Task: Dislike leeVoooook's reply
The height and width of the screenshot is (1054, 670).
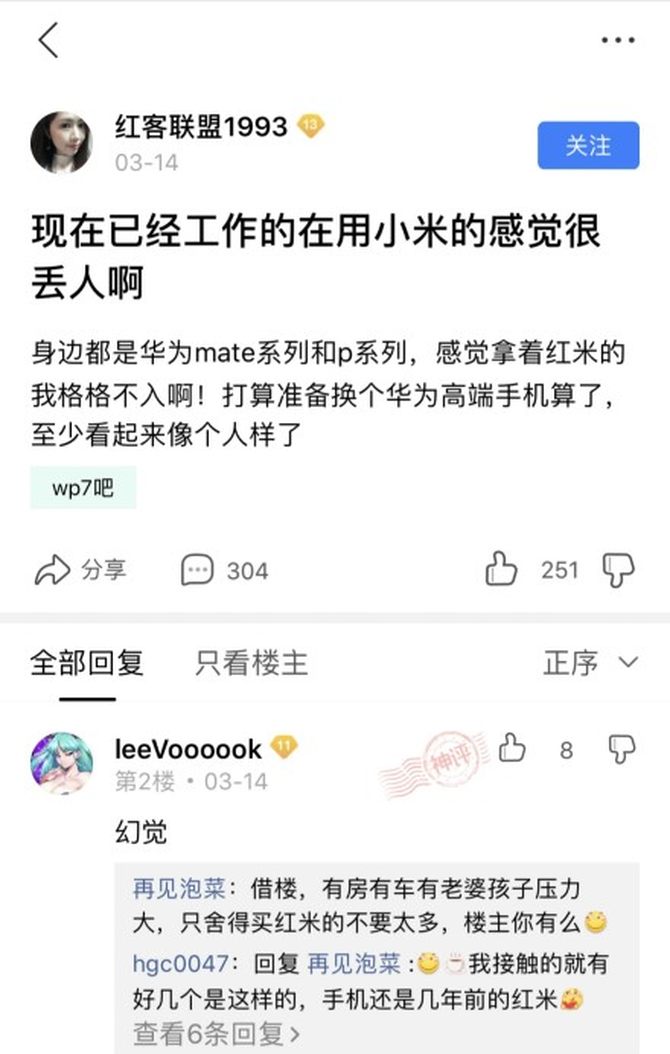Action: pos(621,748)
